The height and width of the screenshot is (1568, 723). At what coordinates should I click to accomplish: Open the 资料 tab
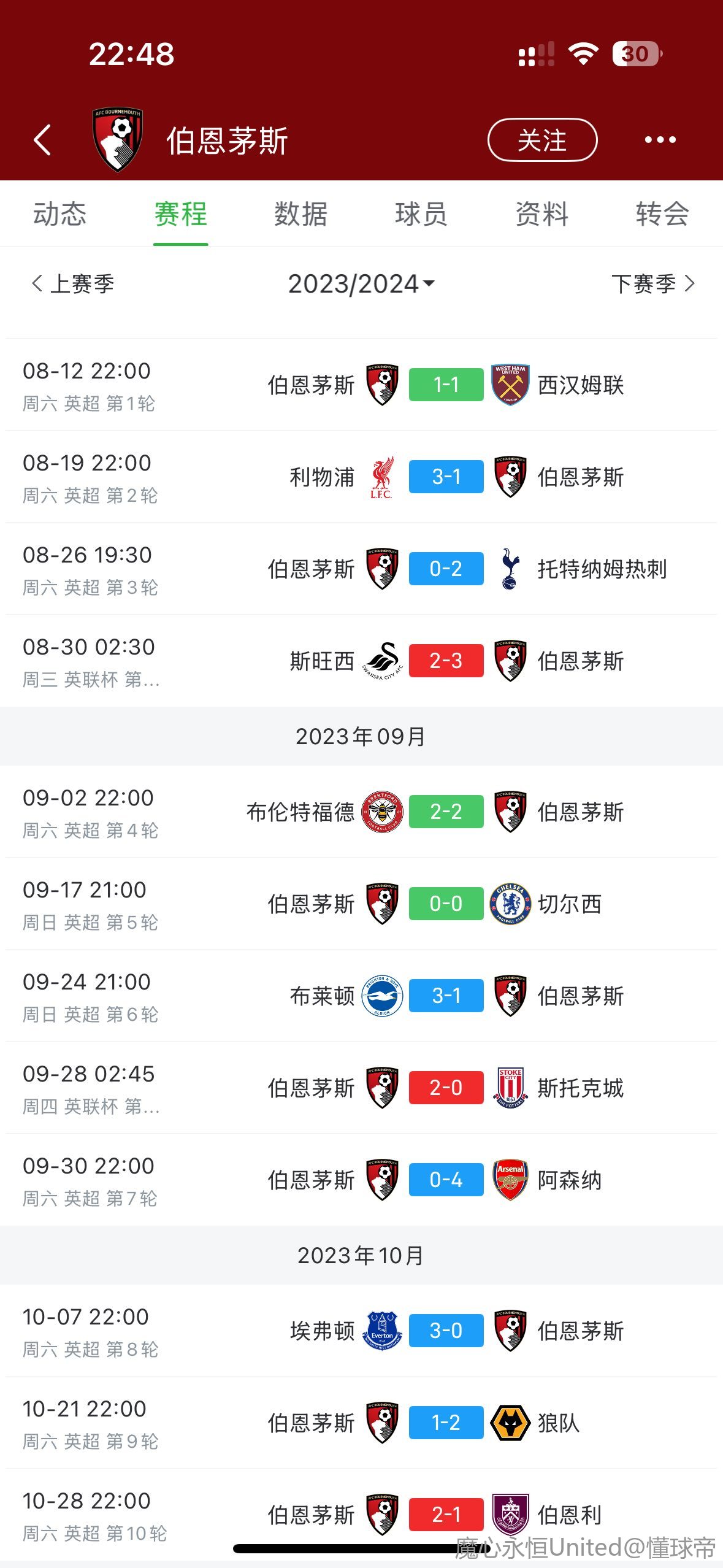[x=541, y=214]
